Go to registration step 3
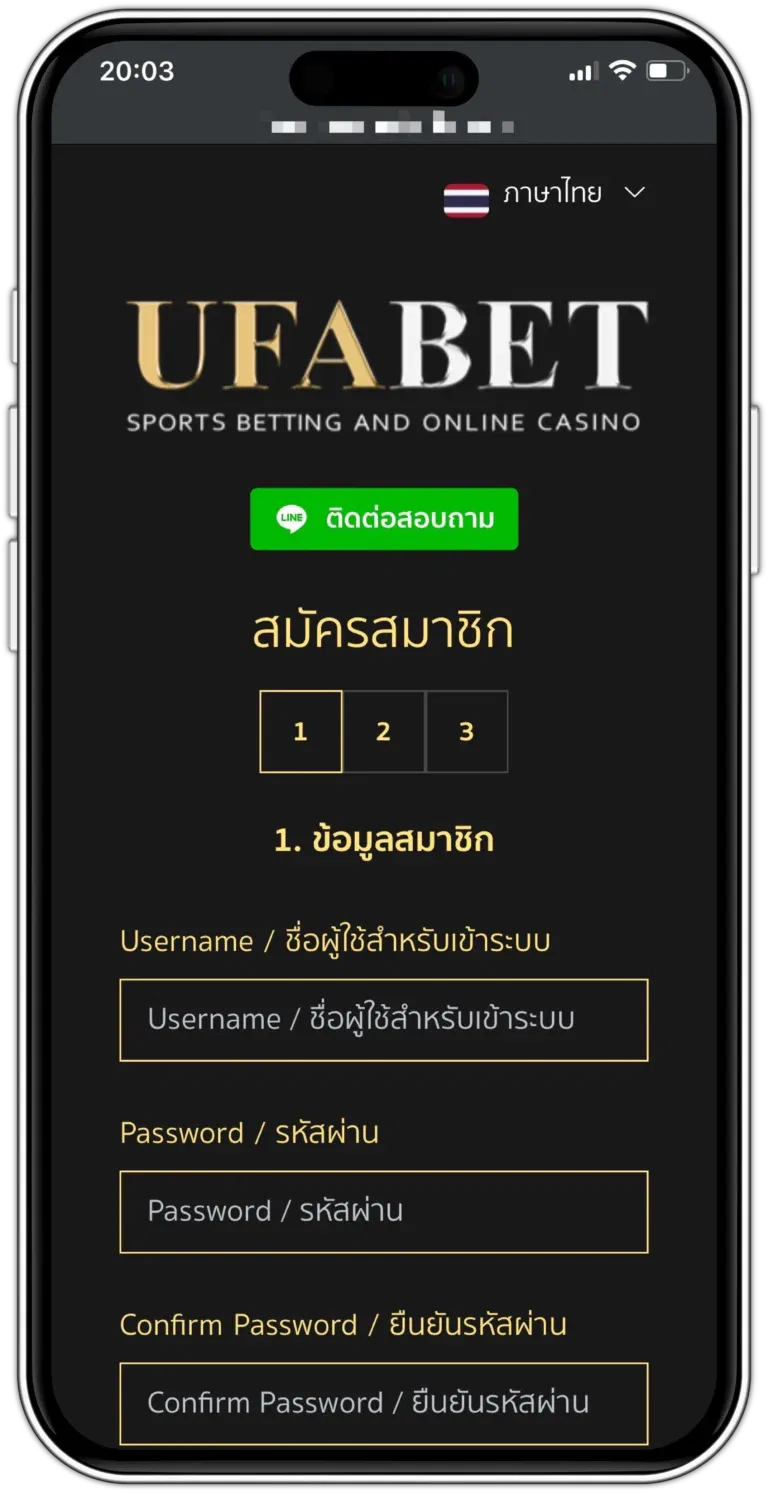 click(466, 732)
